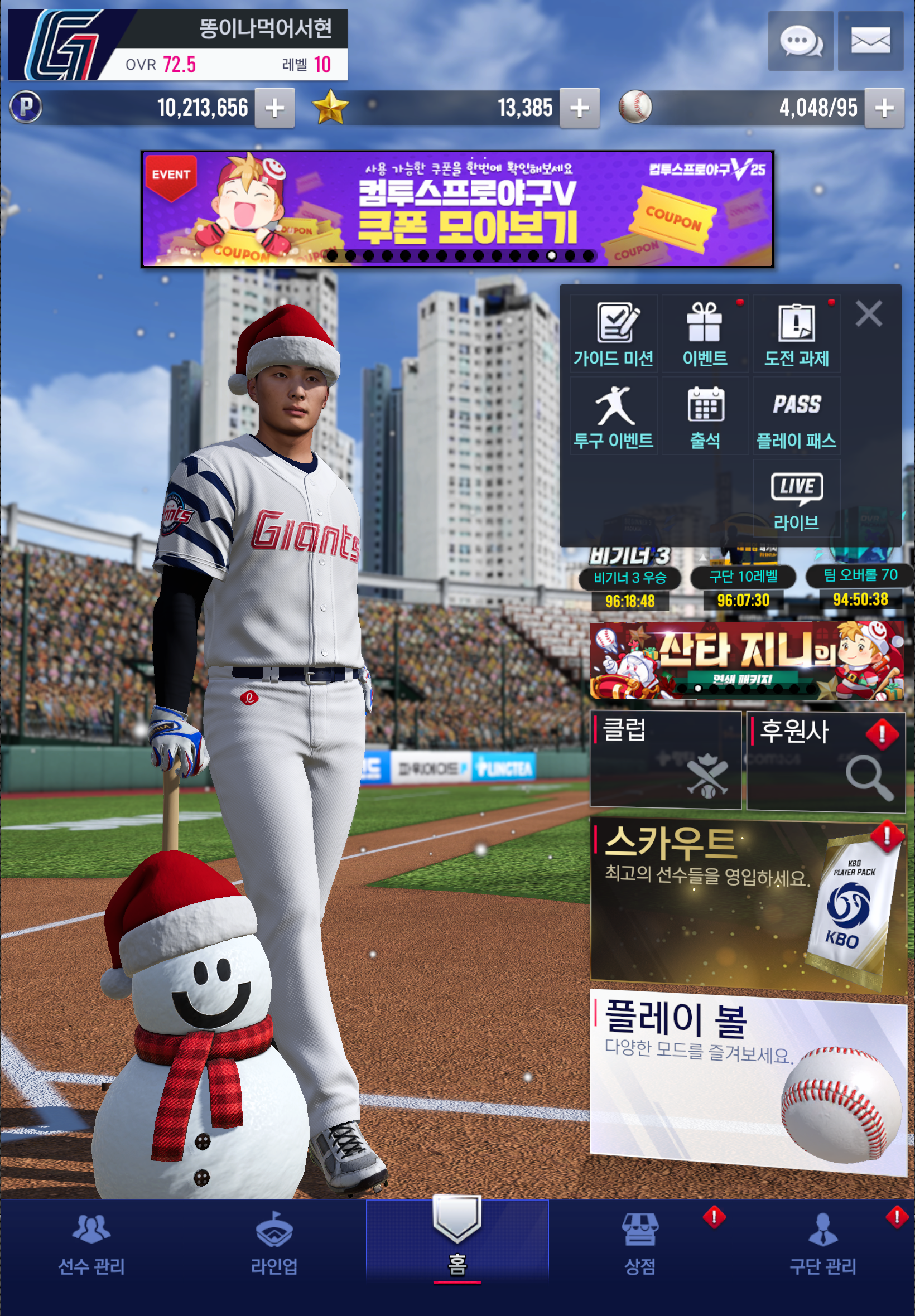Open the mailbox envelope icon
Screen dimensions: 915x1316
coord(870,41)
